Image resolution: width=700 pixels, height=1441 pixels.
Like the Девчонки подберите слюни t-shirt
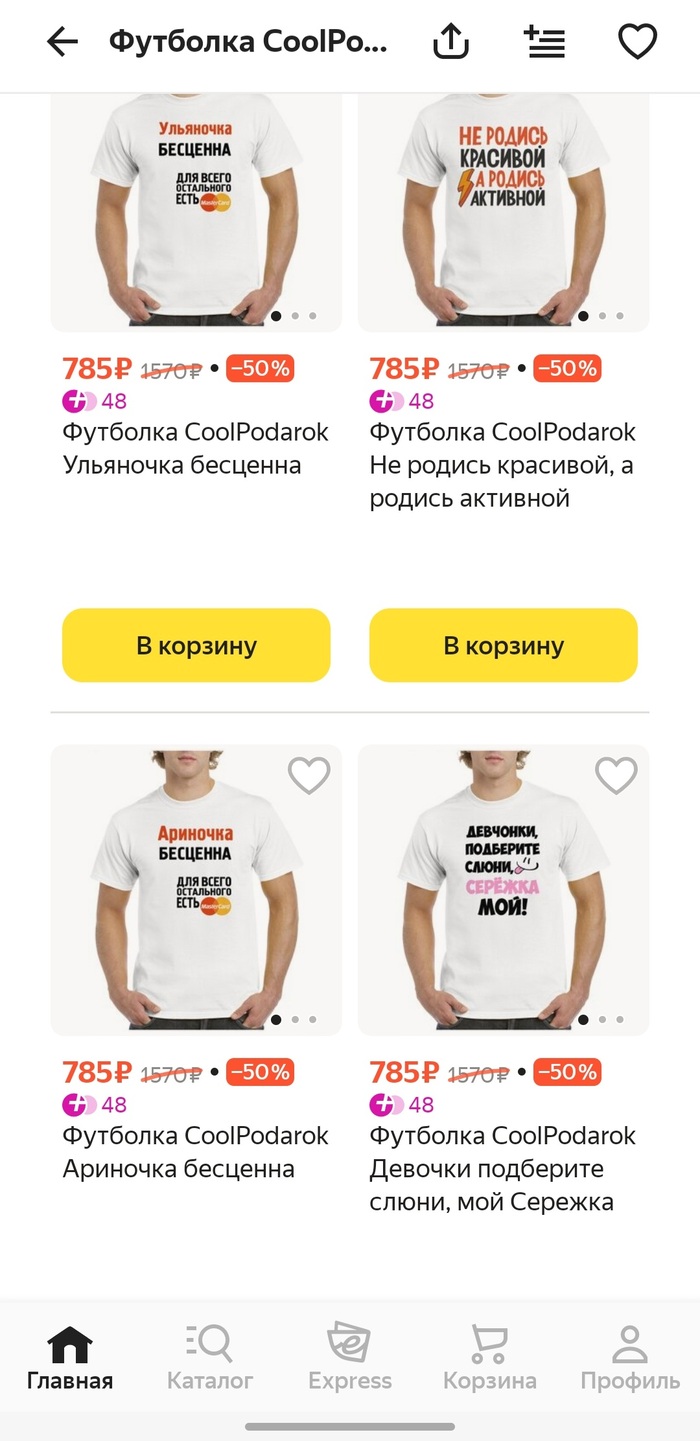pos(616,775)
